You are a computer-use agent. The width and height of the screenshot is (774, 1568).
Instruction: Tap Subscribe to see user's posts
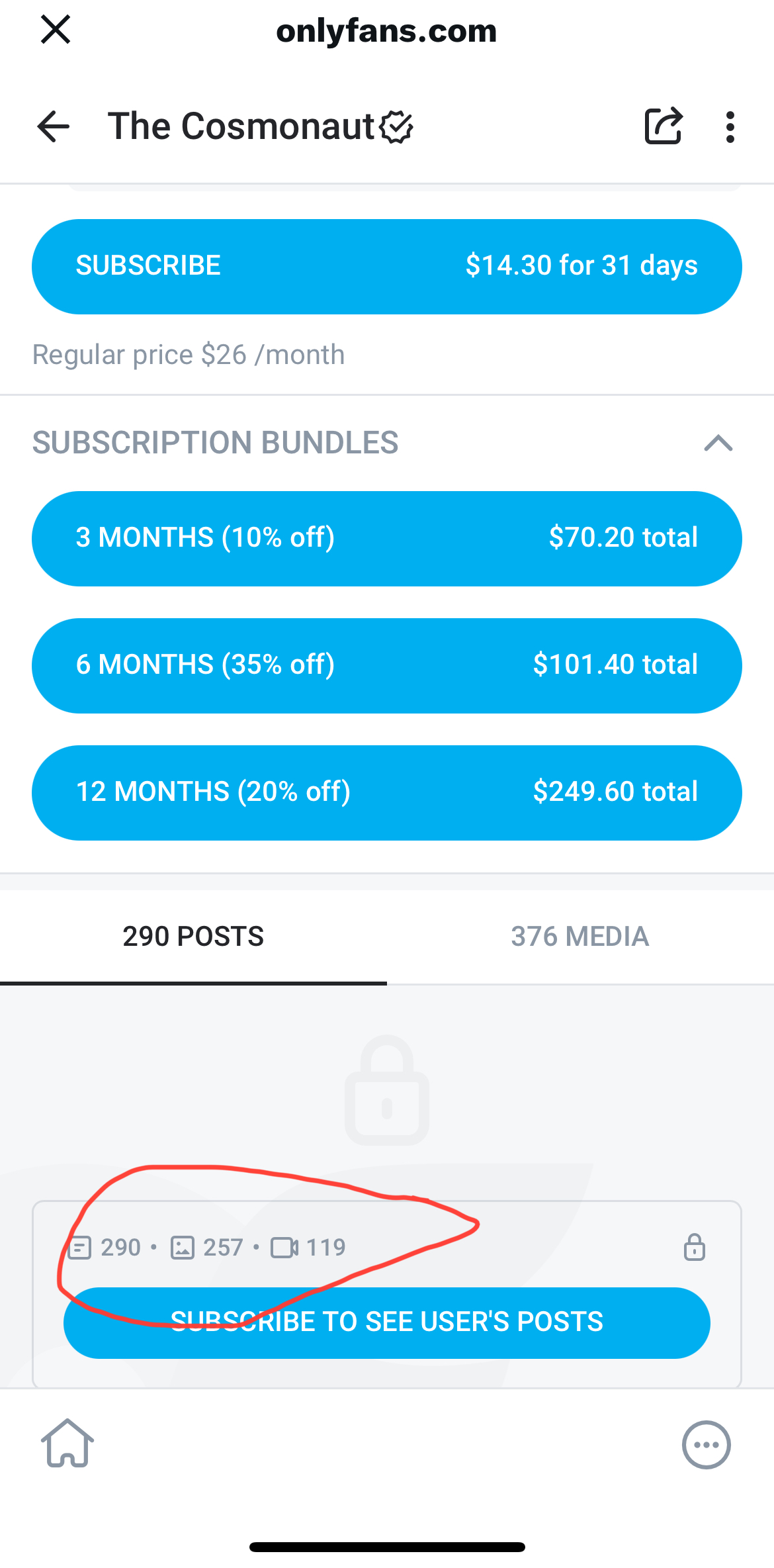tap(386, 1322)
